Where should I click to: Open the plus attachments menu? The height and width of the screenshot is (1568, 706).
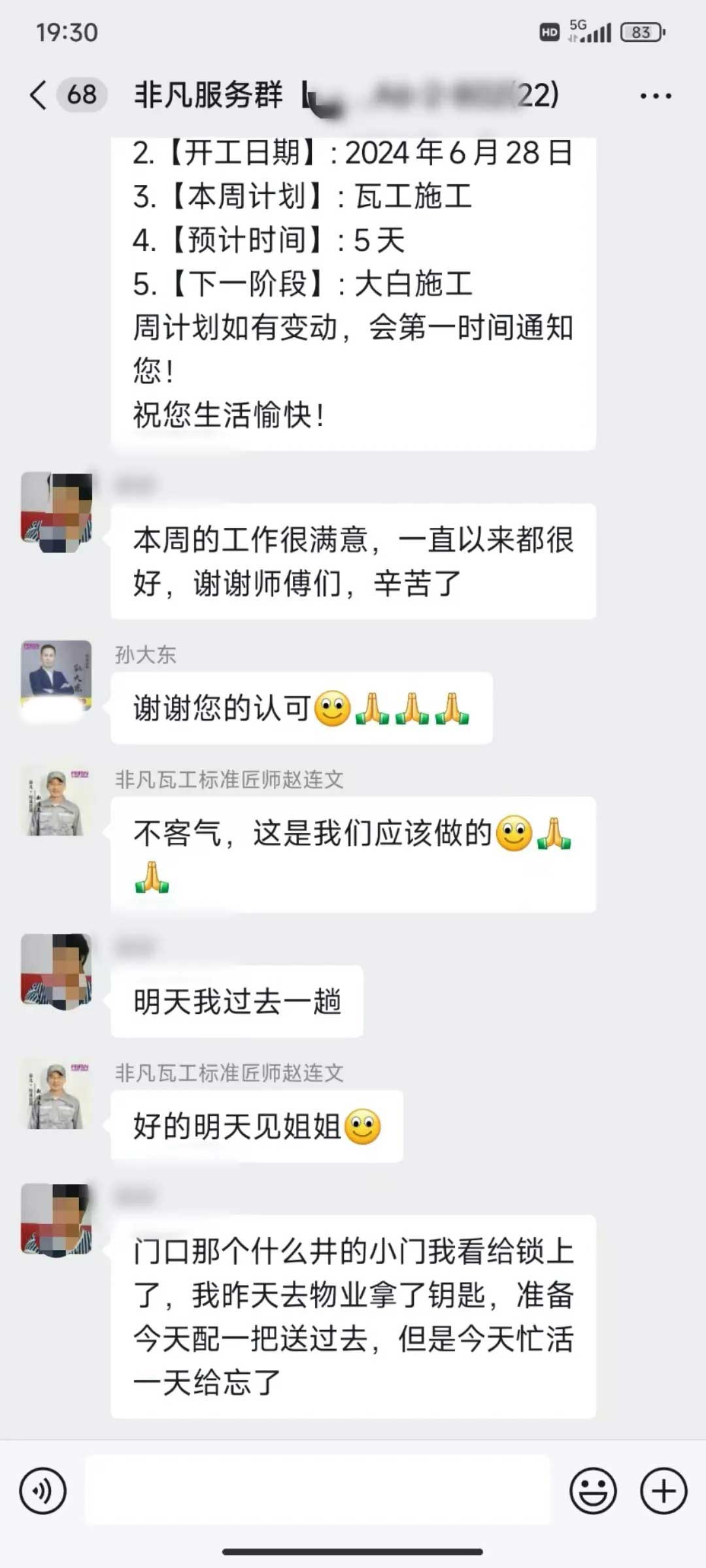pyautogui.click(x=664, y=1491)
